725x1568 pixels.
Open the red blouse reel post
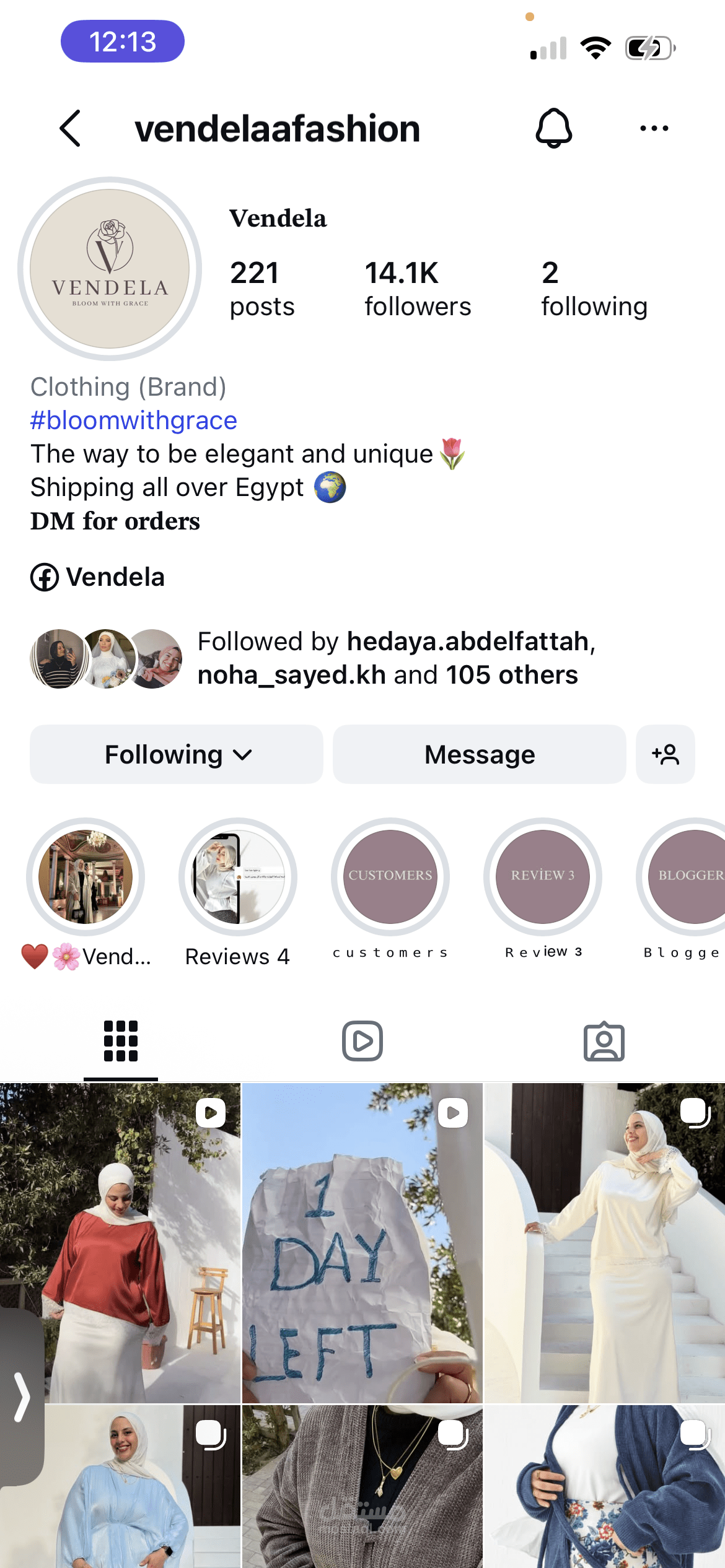coord(120,1243)
